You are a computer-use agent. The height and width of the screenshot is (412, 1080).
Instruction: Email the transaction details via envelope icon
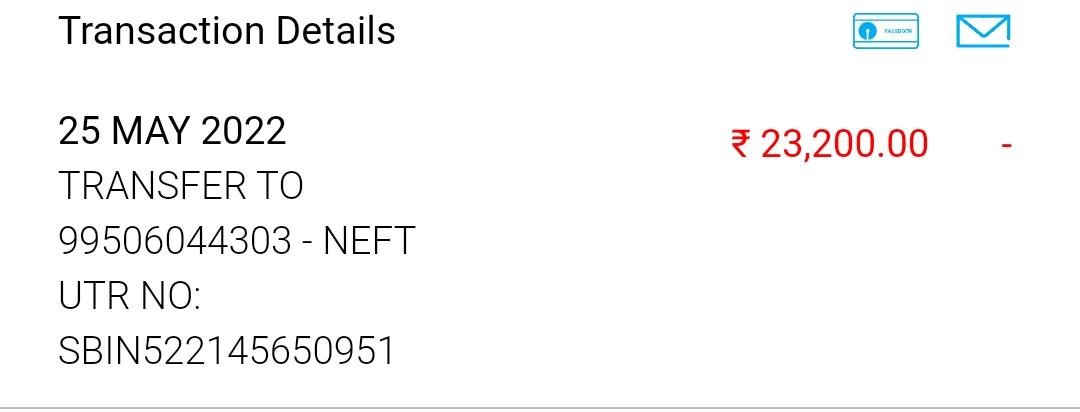(x=983, y=31)
